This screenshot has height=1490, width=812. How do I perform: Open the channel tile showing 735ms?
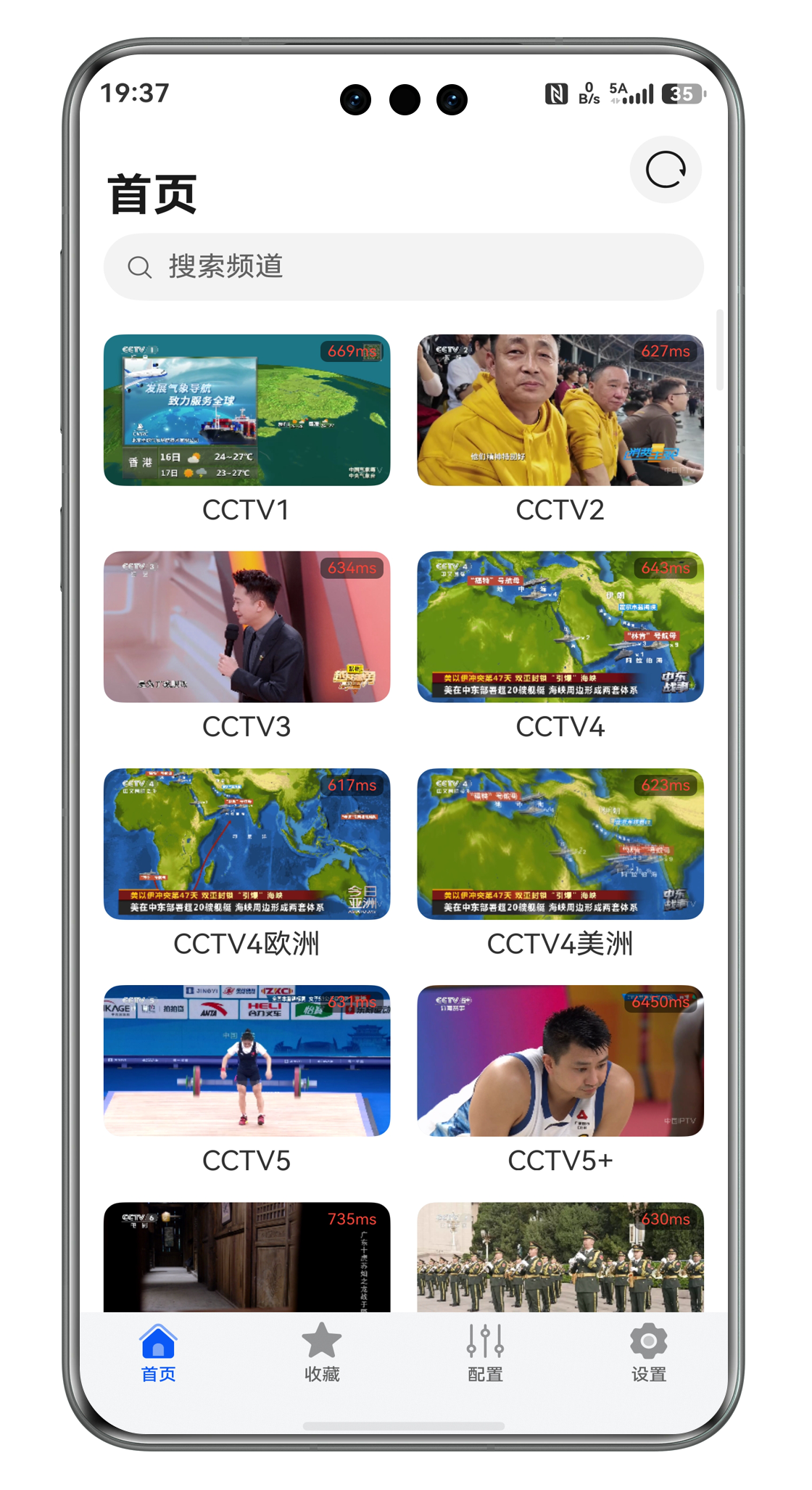tap(246, 1257)
